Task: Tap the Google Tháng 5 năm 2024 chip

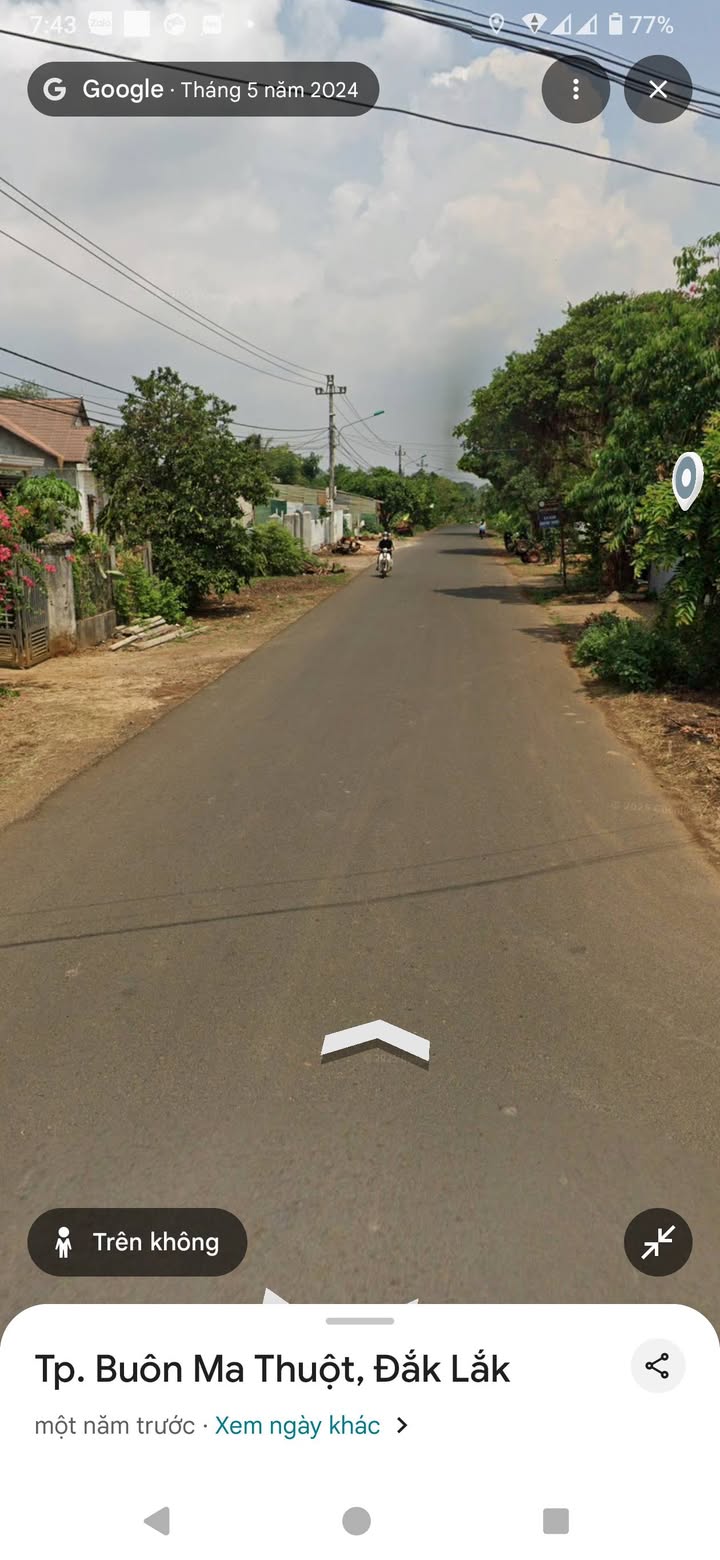Action: coord(203,90)
